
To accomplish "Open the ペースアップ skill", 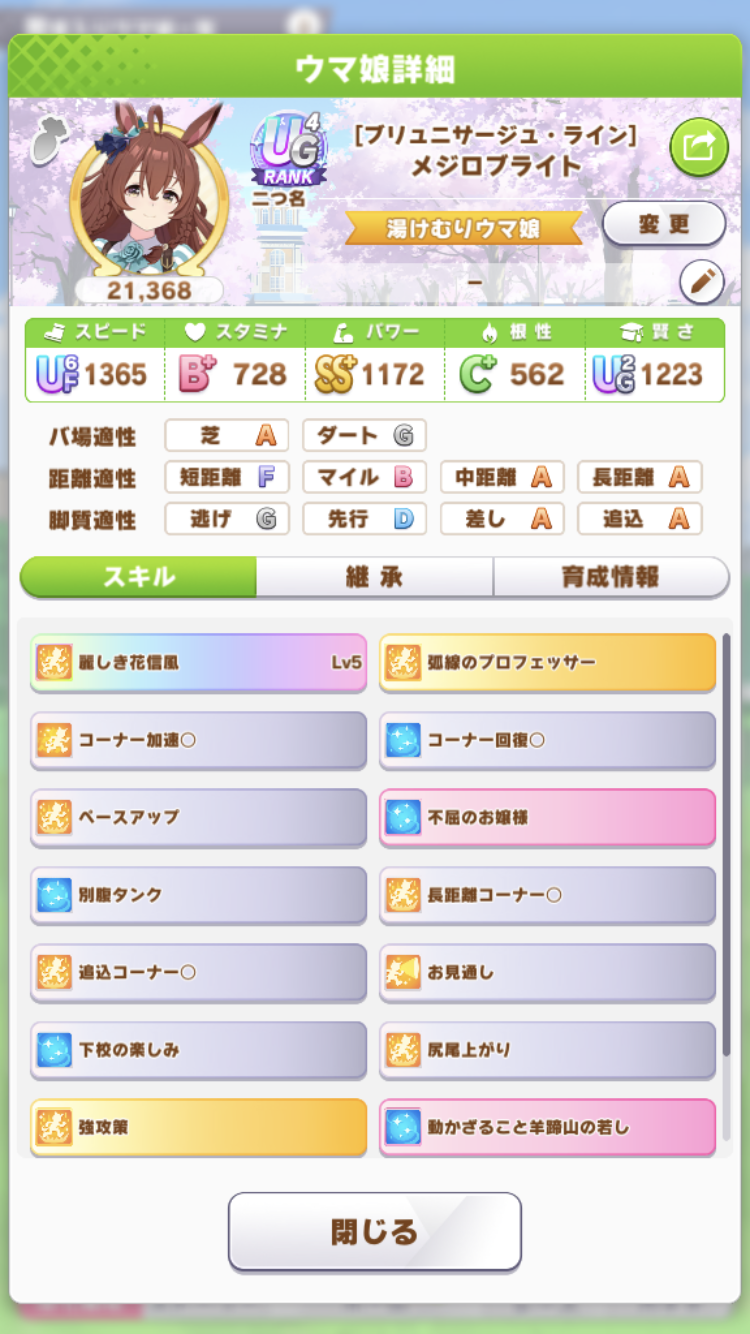I will click(198, 817).
